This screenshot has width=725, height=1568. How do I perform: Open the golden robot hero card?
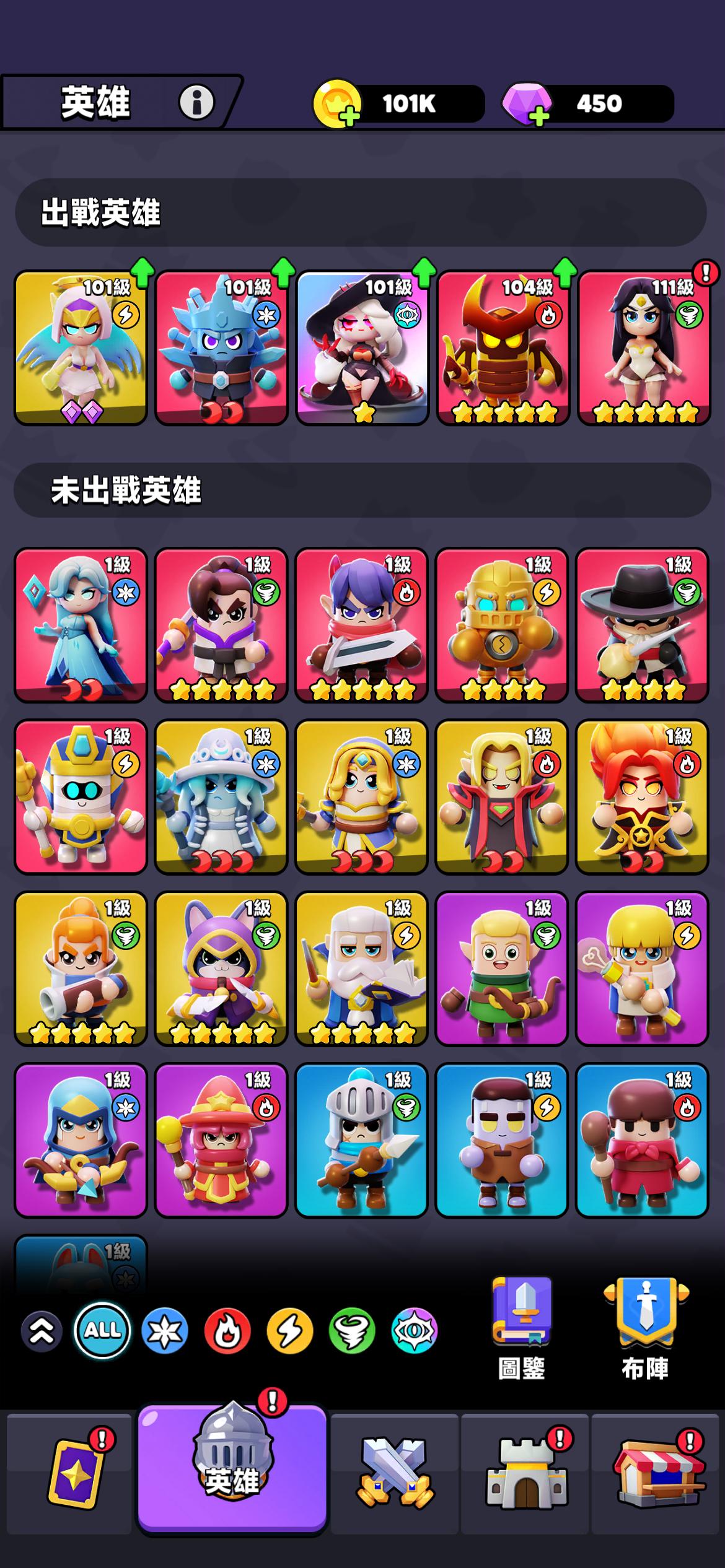pos(501,625)
